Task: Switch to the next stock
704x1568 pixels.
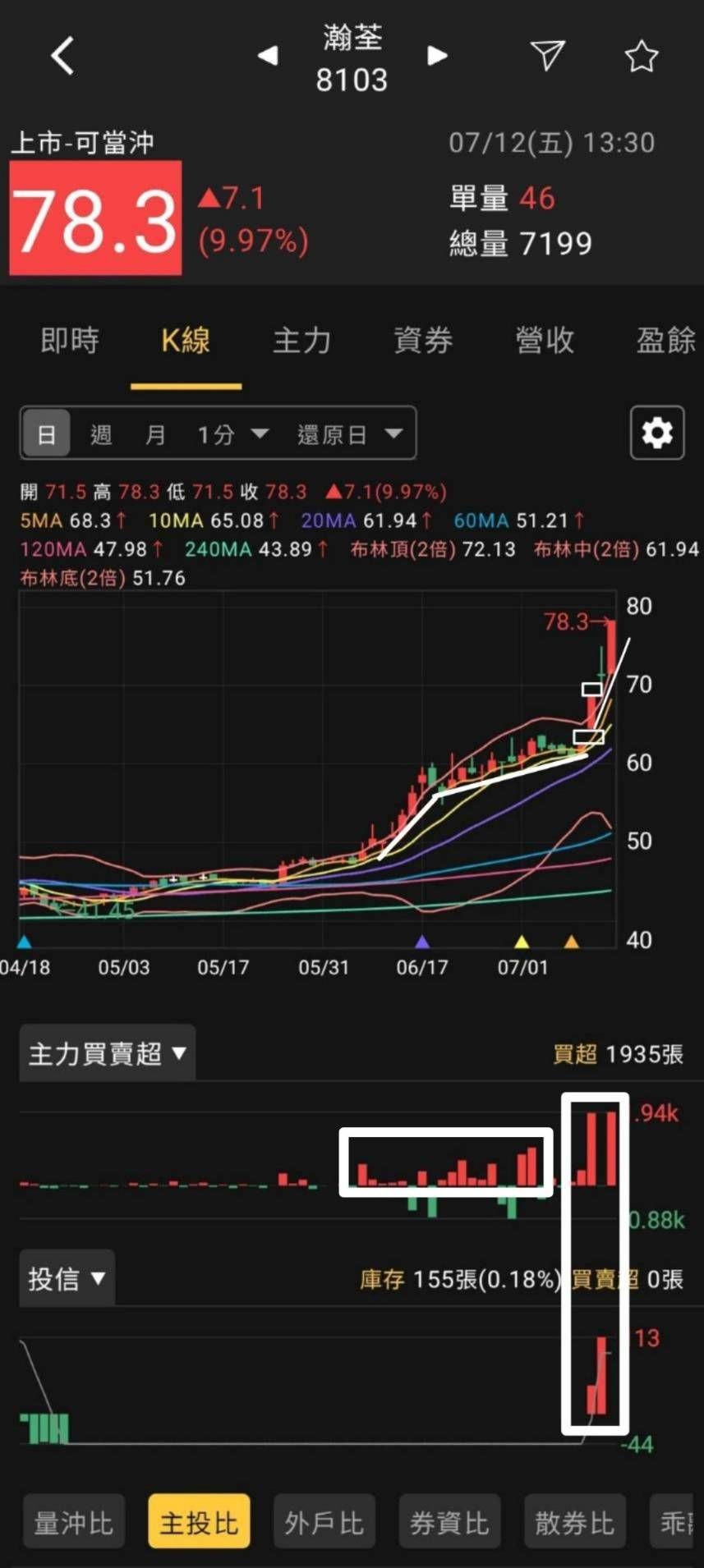Action: tap(437, 56)
